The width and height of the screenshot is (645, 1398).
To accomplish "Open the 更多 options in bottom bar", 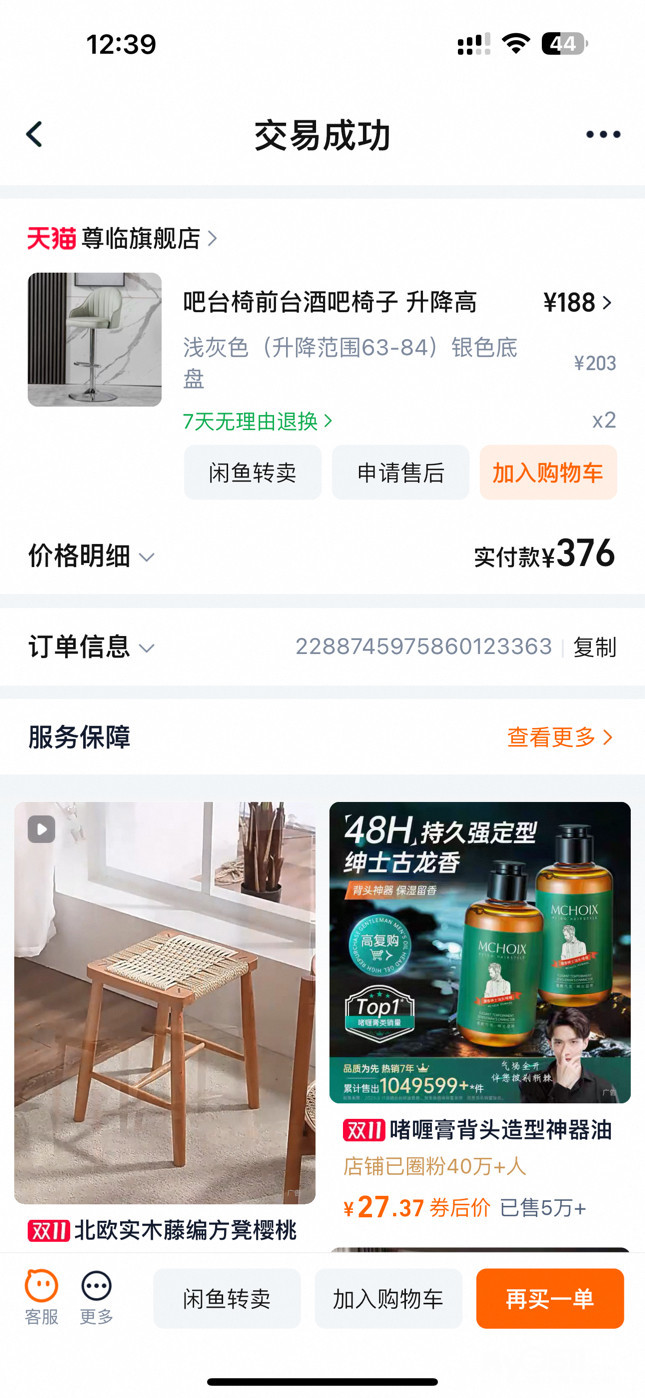I will pyautogui.click(x=97, y=1297).
